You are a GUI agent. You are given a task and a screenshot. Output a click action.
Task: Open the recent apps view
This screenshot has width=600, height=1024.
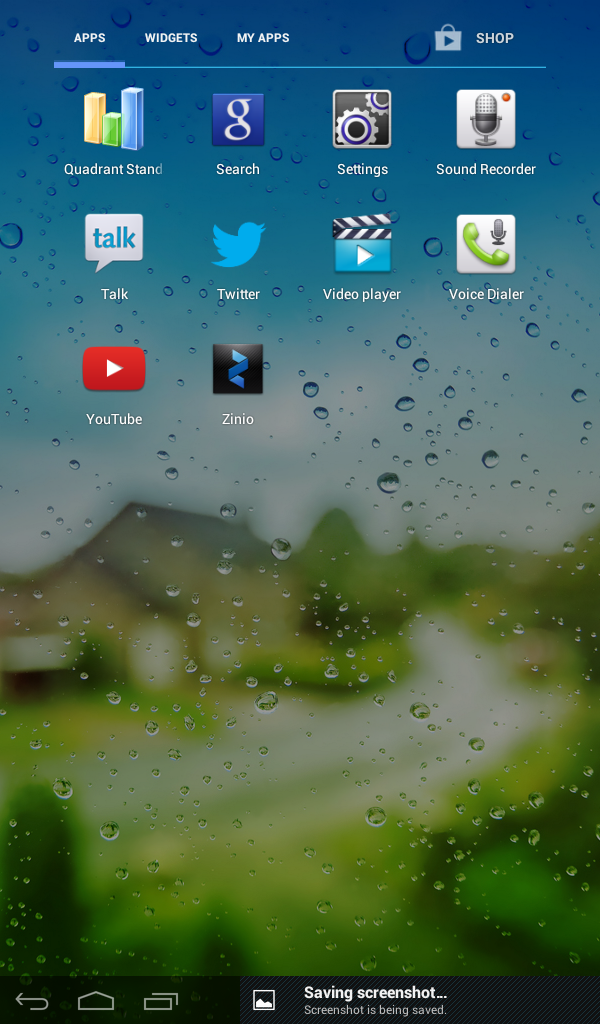coord(161,1000)
